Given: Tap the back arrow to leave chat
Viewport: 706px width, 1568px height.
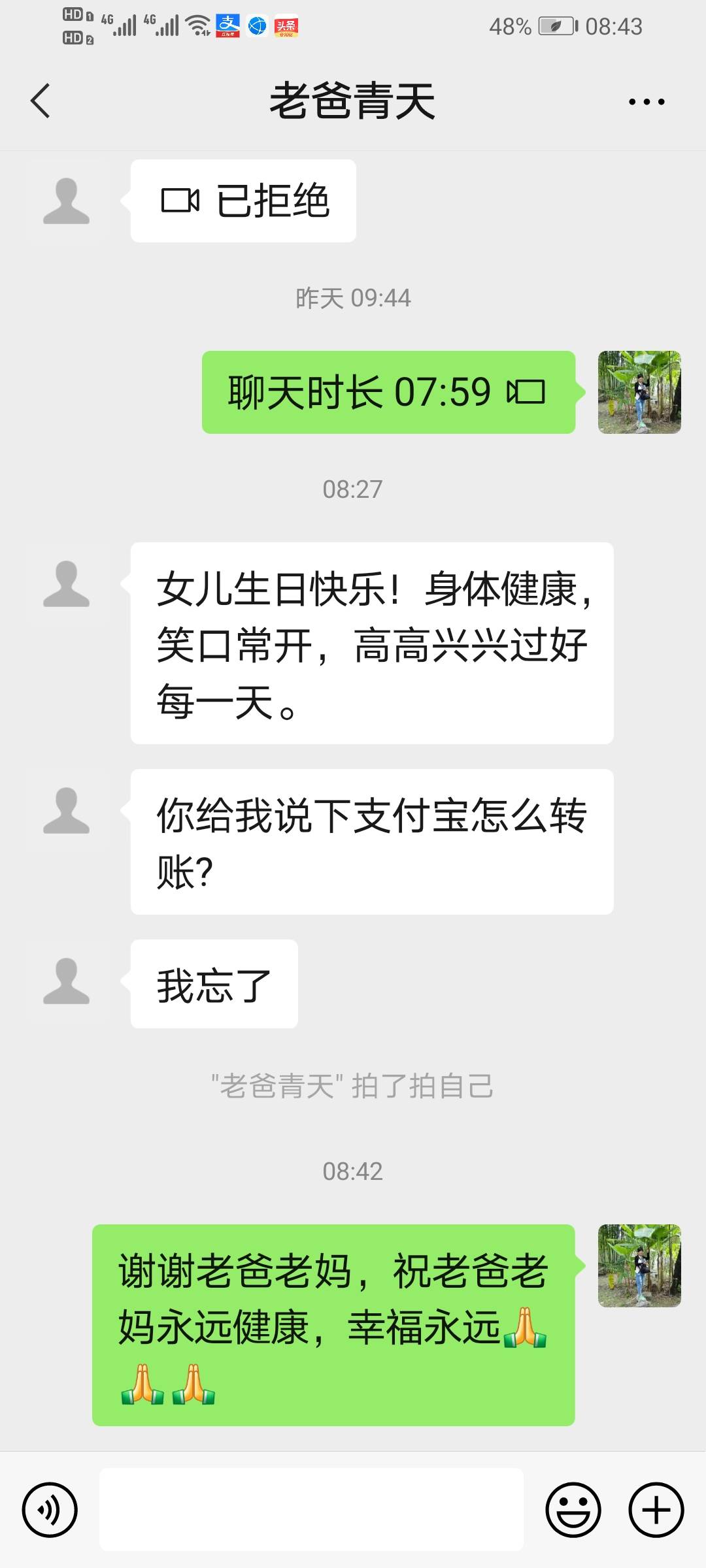Looking at the screenshot, I should pyautogui.click(x=41, y=101).
